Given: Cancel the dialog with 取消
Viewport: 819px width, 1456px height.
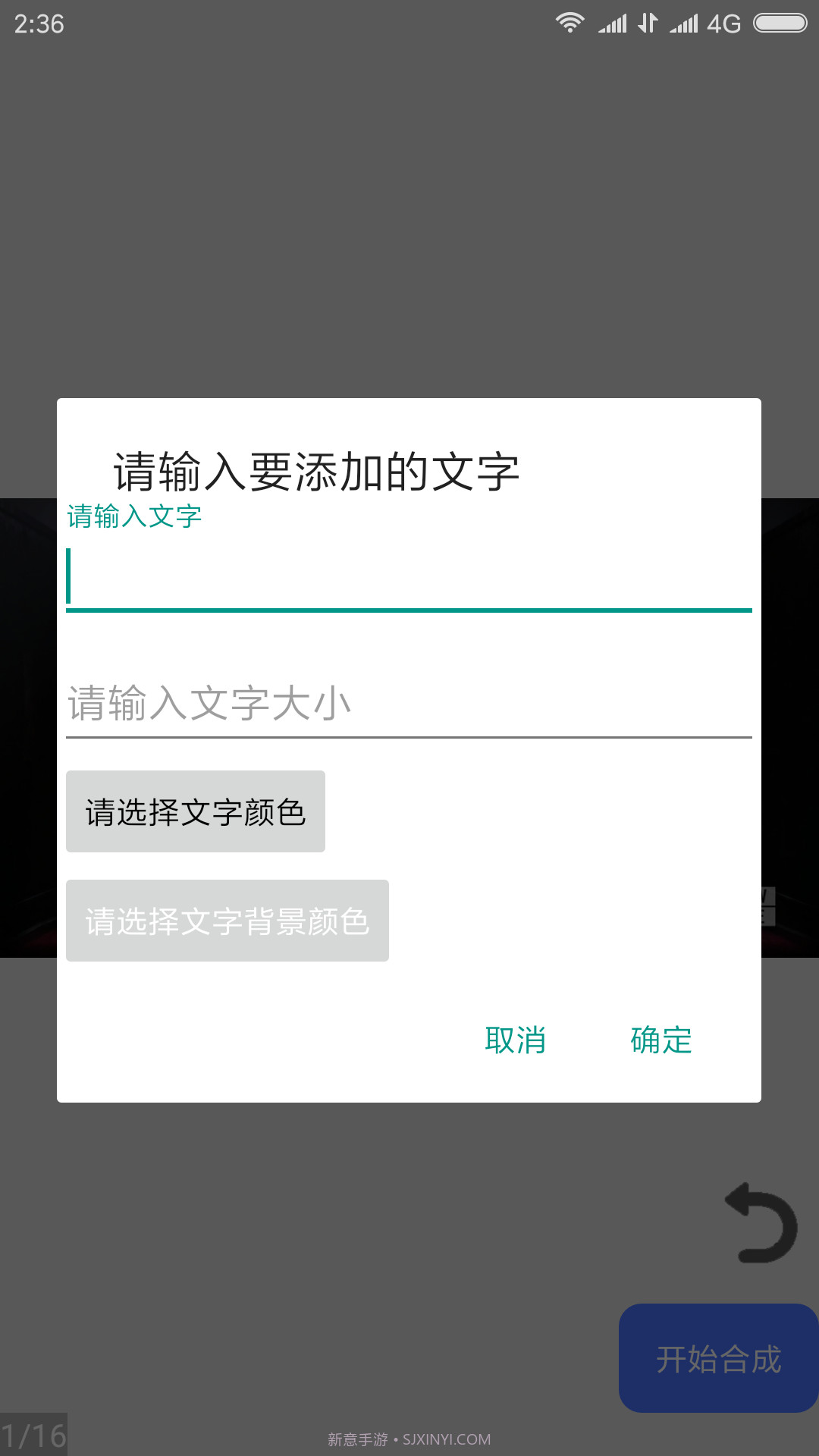Looking at the screenshot, I should click(516, 1040).
